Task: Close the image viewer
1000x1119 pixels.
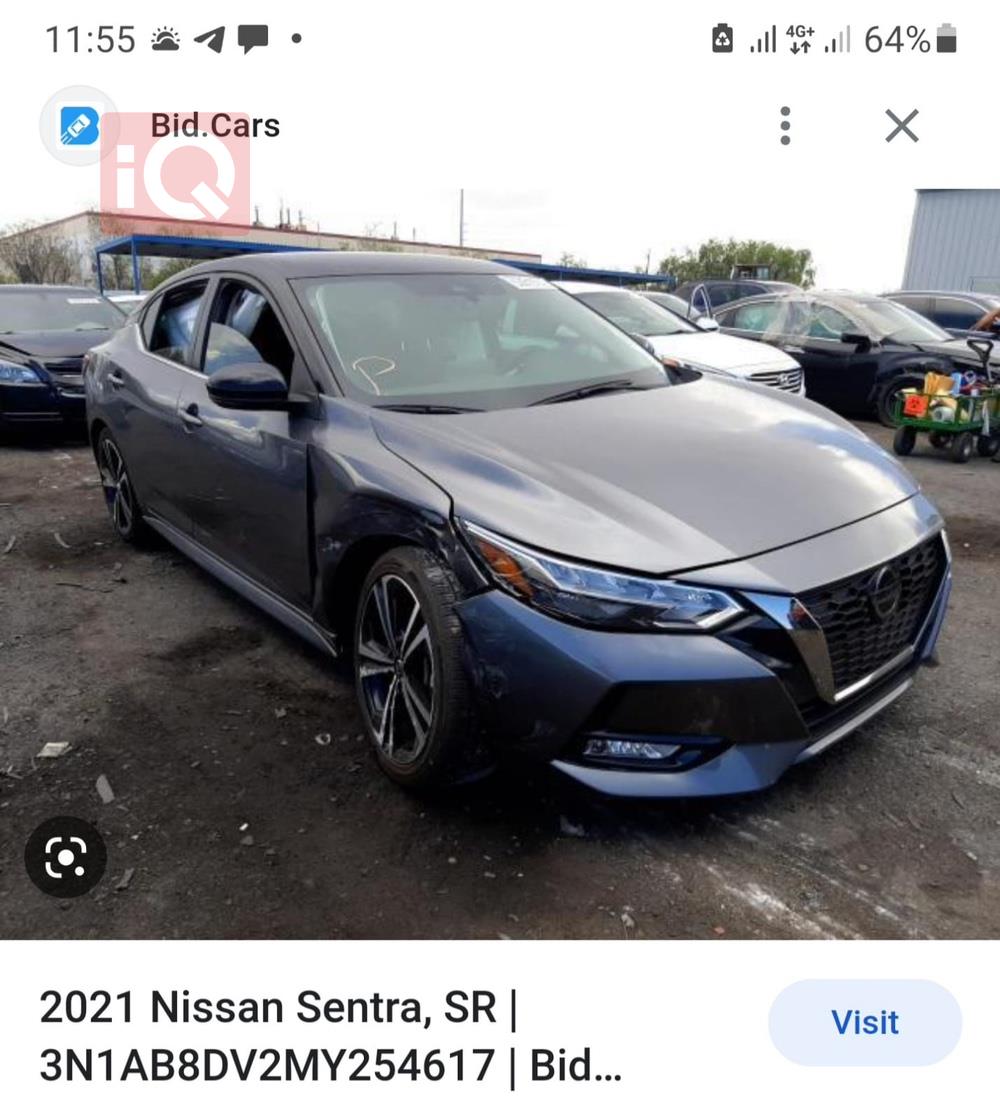Action: [x=901, y=126]
